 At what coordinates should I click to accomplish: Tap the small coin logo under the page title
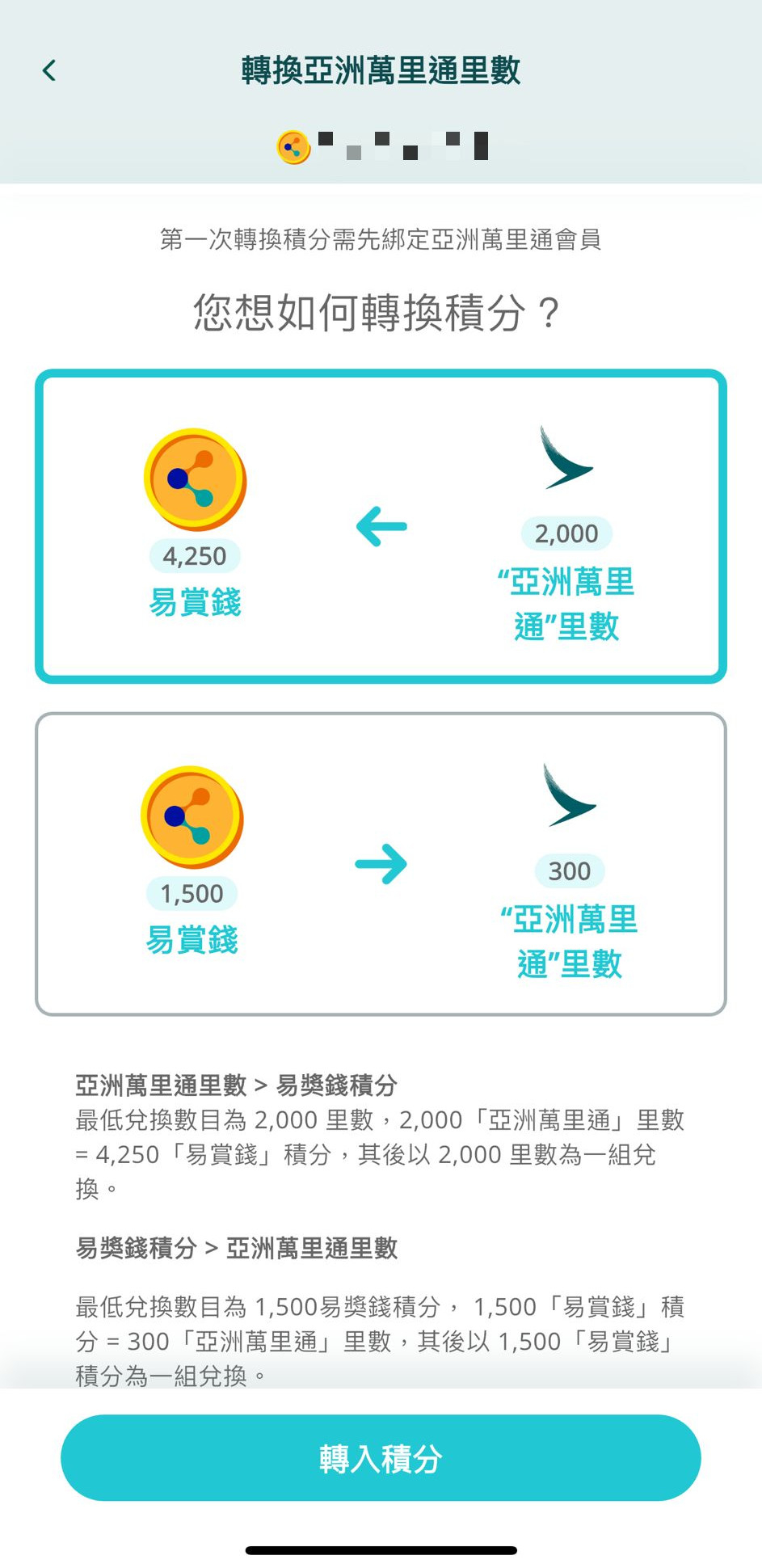(293, 146)
